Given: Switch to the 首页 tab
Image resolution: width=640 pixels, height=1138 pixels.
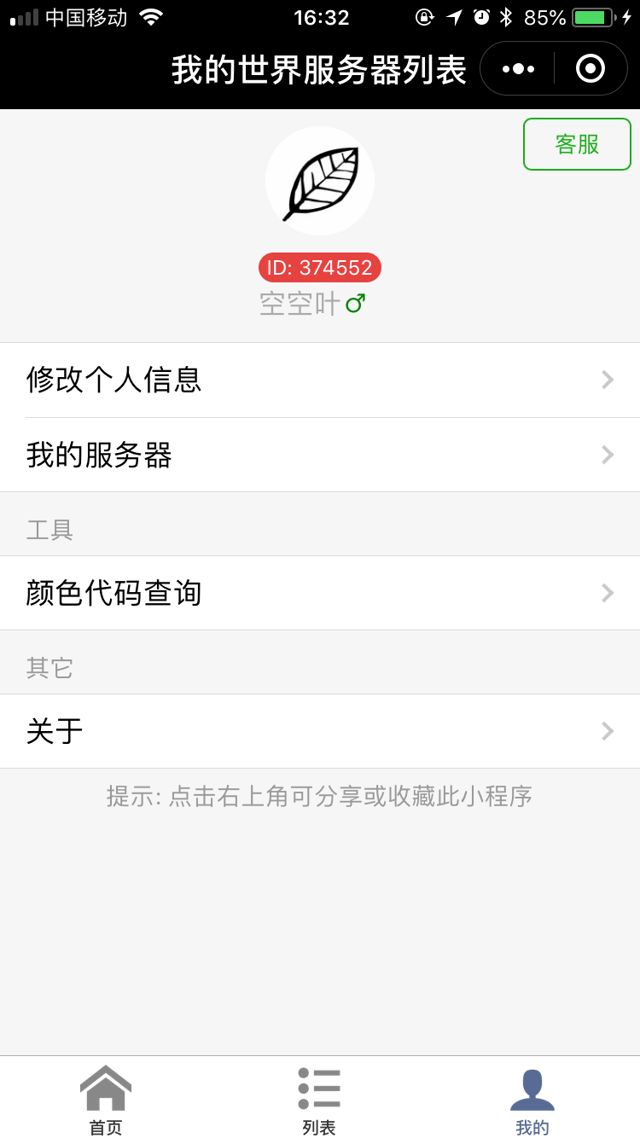Looking at the screenshot, I should (x=106, y=1100).
